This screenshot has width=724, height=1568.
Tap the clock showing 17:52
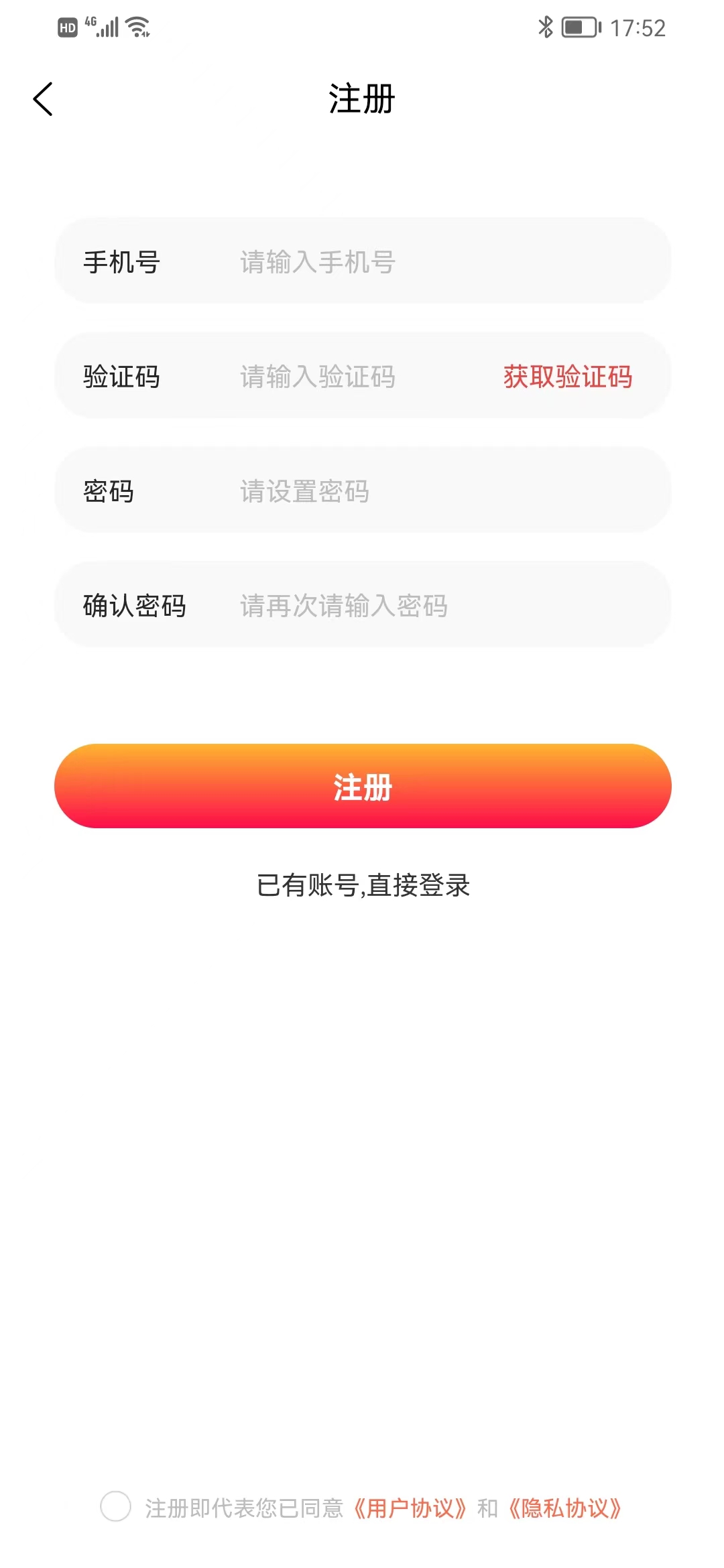[x=638, y=27]
